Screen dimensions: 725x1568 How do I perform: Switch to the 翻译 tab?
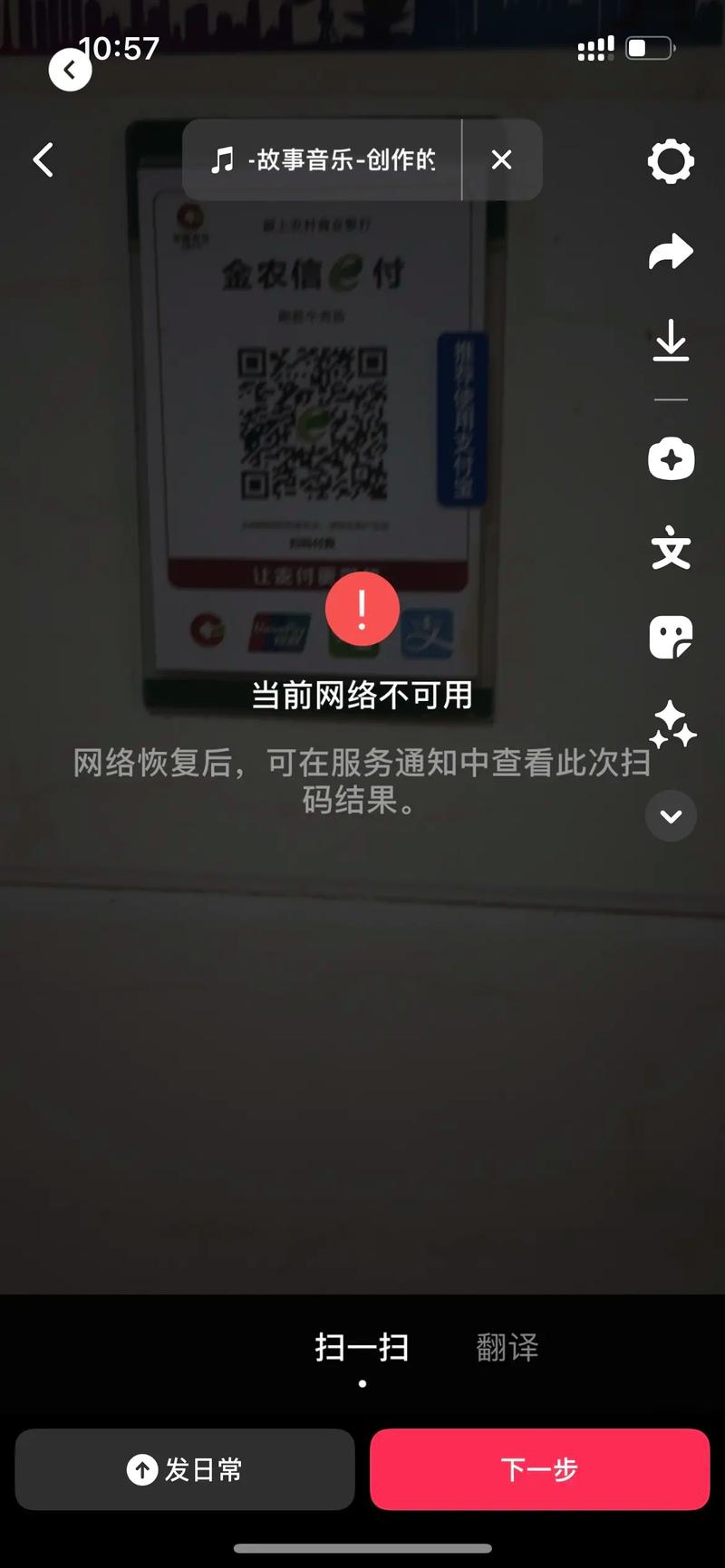pyautogui.click(x=507, y=1347)
